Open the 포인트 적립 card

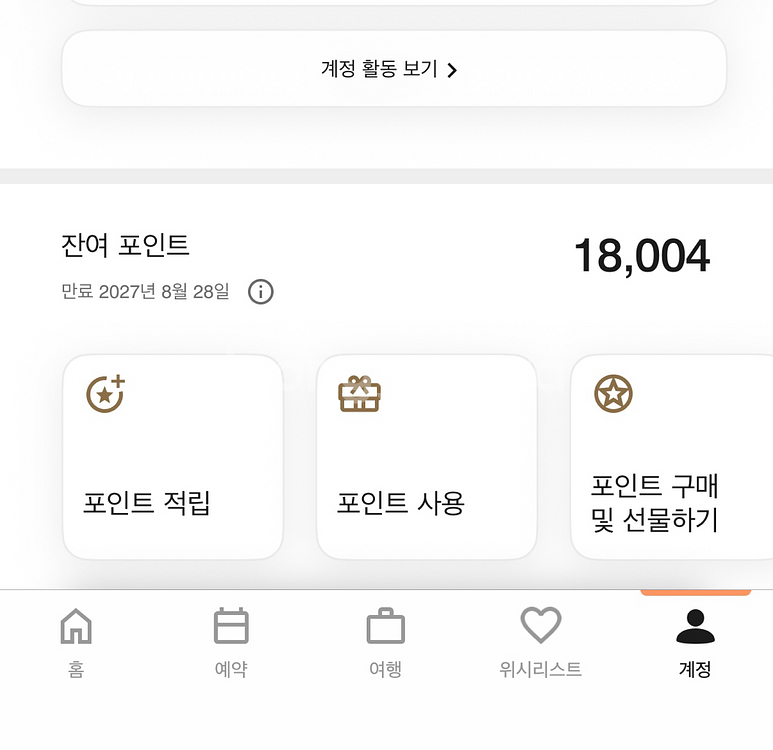pyautogui.click(x=173, y=457)
